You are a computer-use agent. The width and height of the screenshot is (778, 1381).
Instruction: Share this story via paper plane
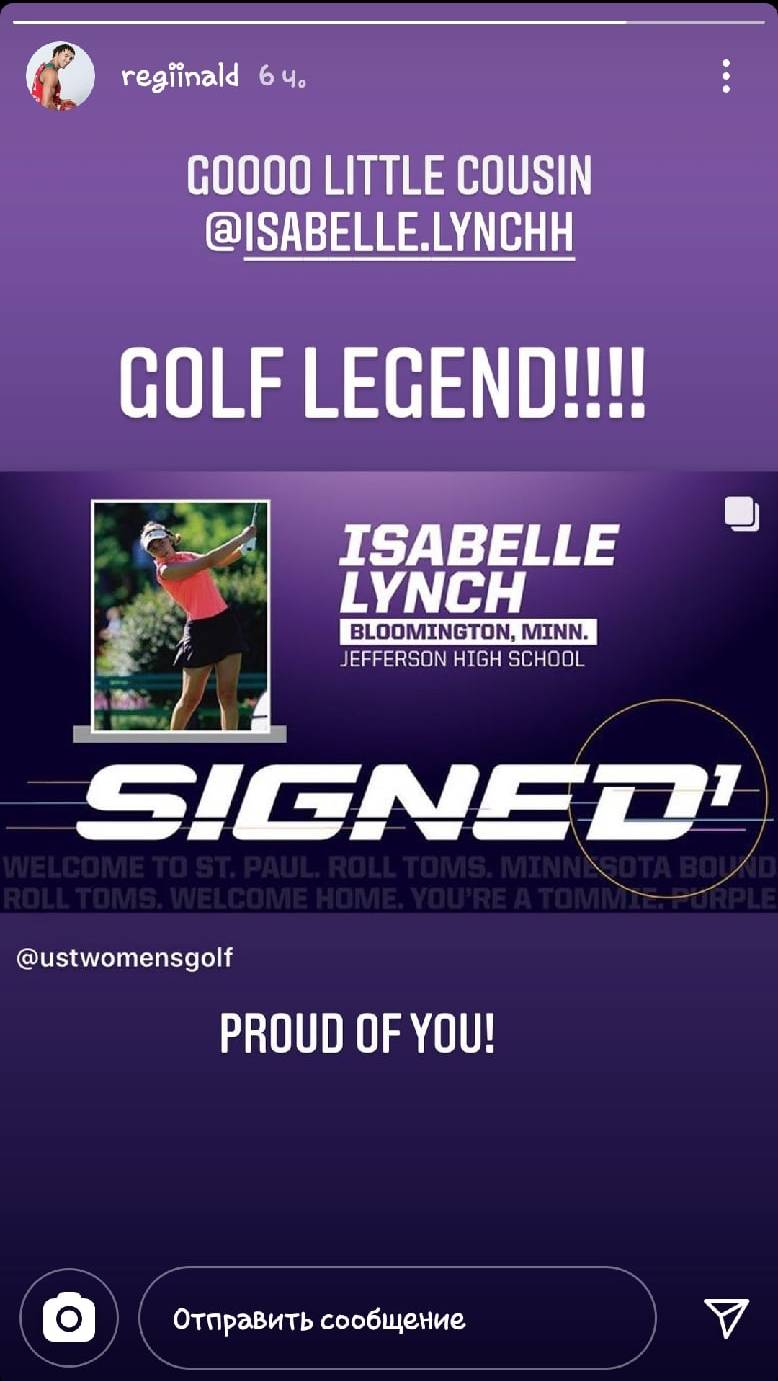(726, 1318)
